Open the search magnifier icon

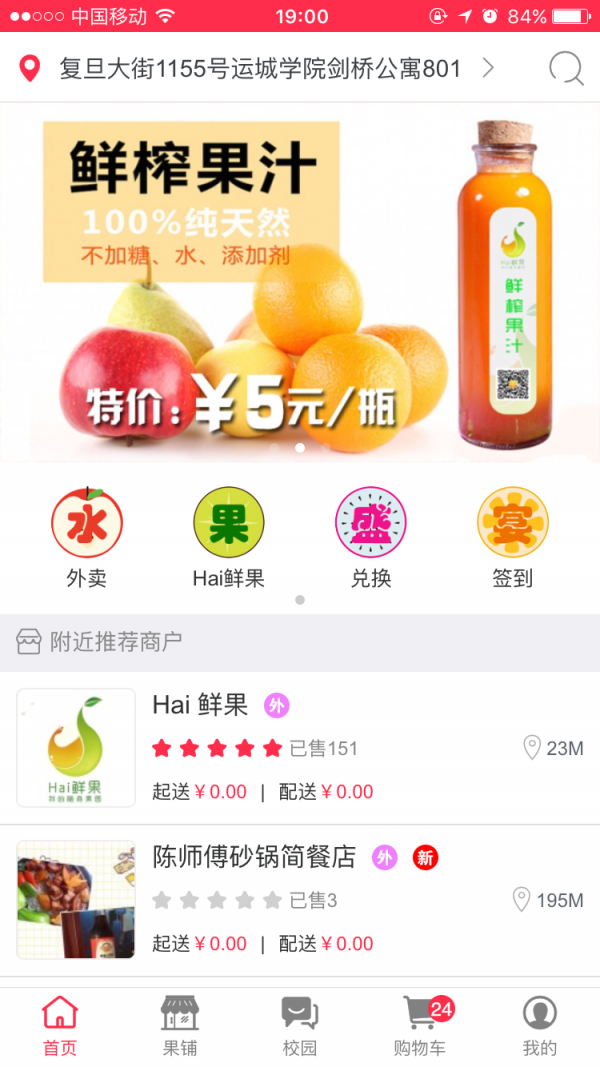tap(566, 68)
